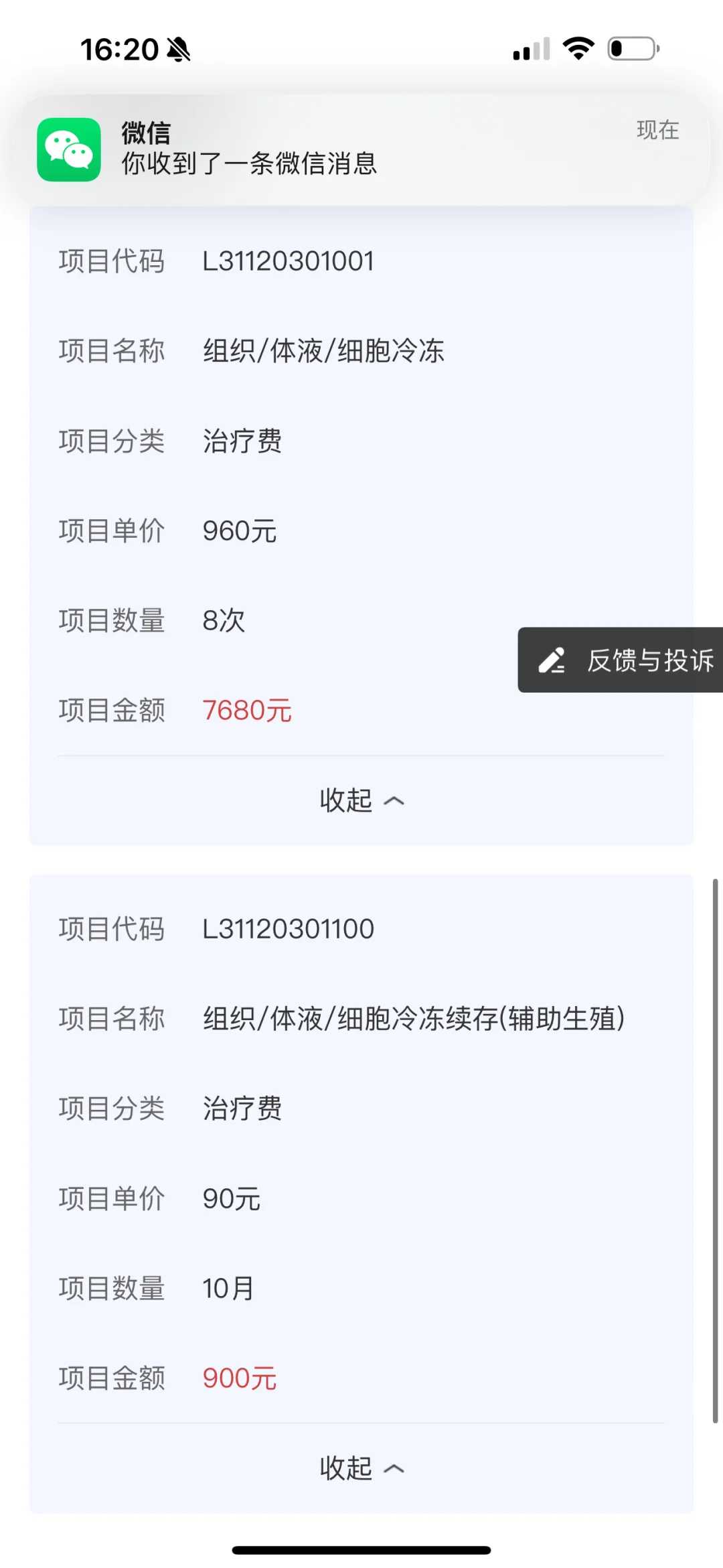Select the red 900元 amount
Screen dimensions: 723x1568
(x=240, y=1378)
